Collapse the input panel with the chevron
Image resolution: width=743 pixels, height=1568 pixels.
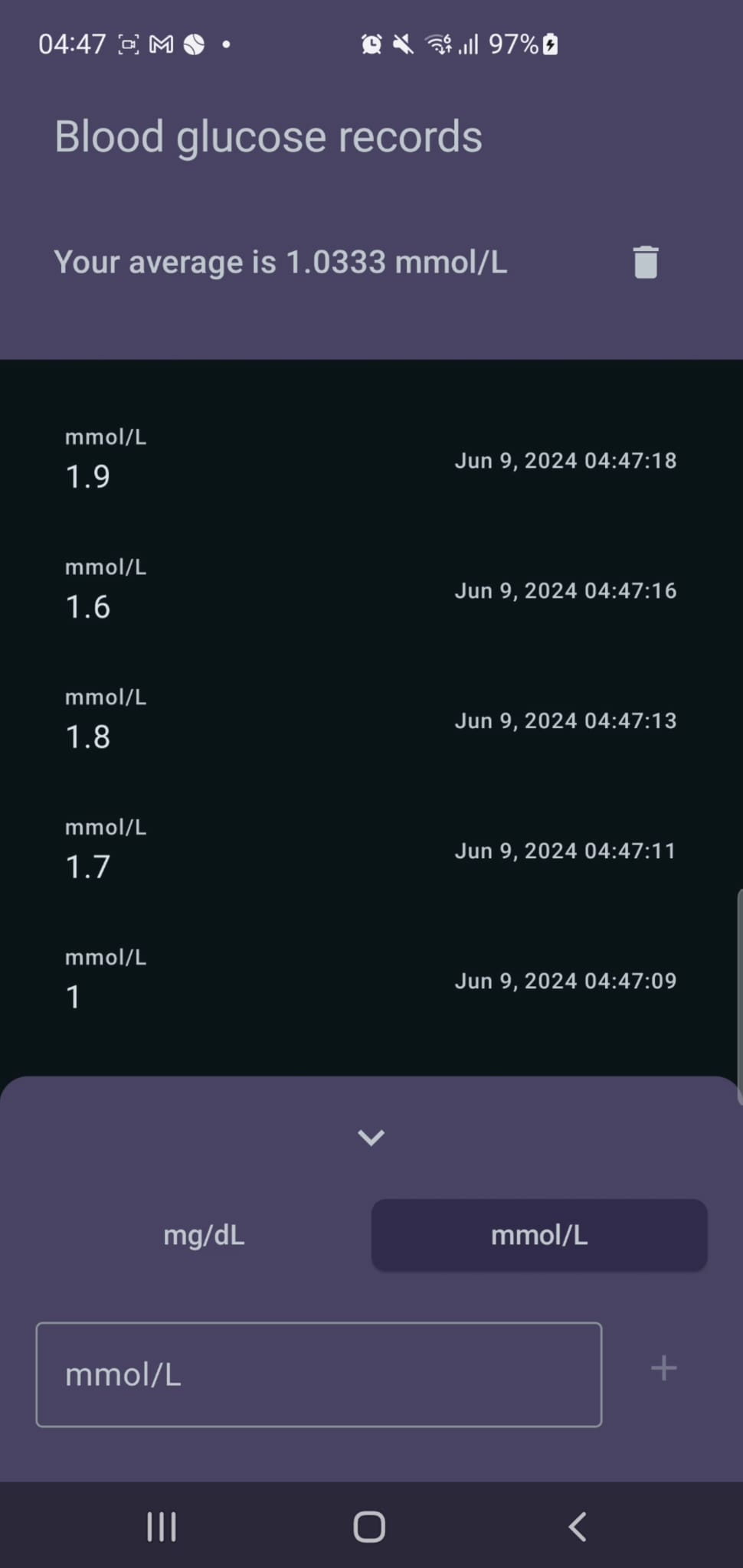coord(371,1137)
